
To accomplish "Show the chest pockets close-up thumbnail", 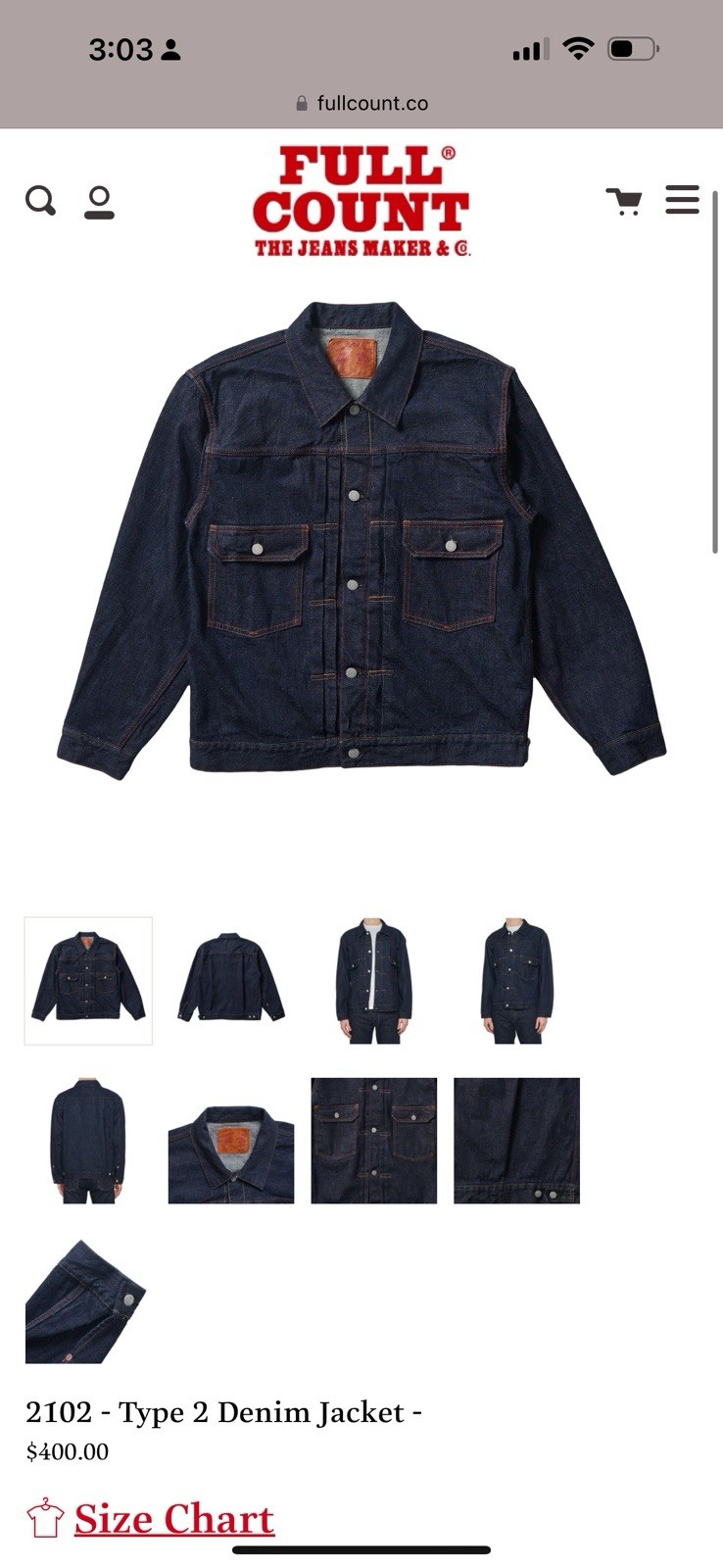I will (373, 1141).
